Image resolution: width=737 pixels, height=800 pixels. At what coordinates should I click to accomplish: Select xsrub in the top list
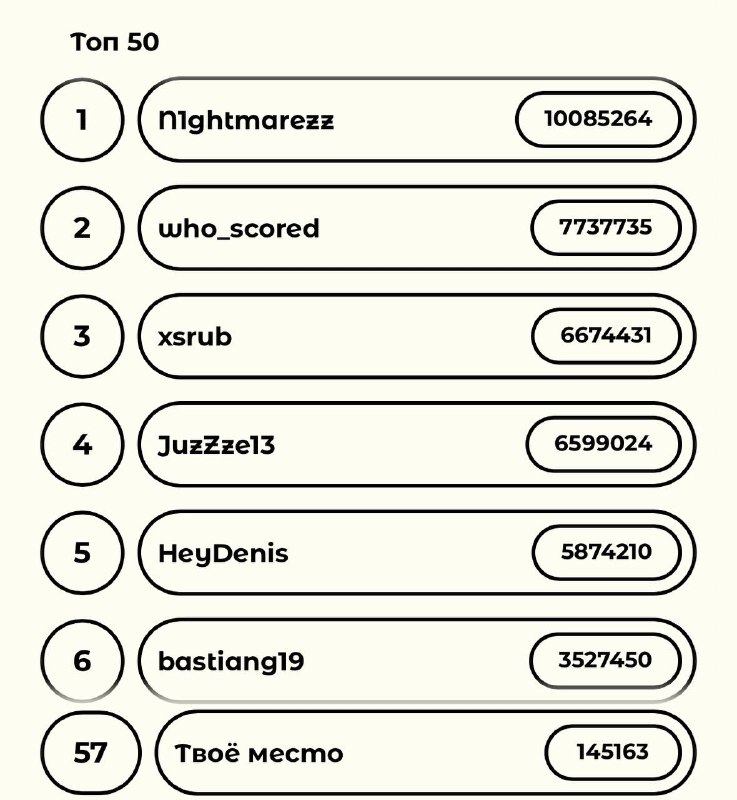point(417,336)
